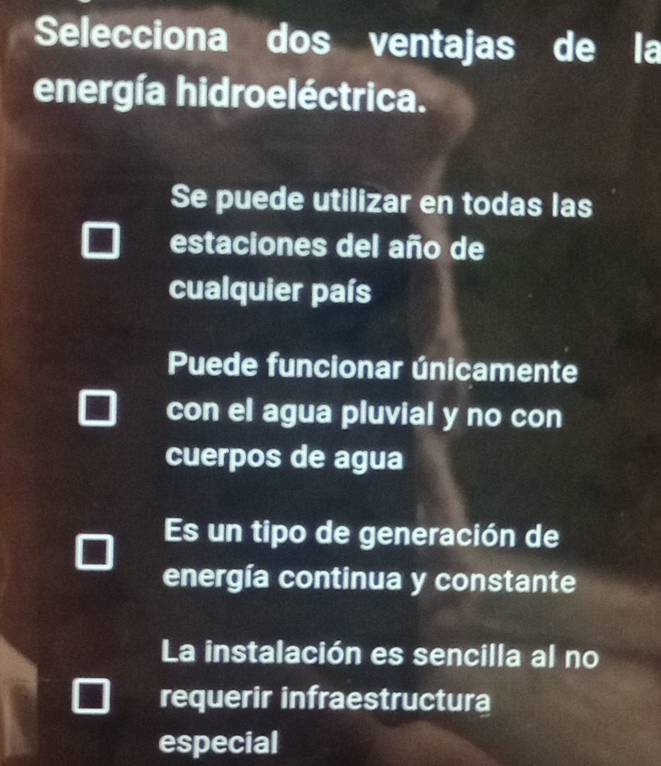Select the 'Puede funcionar únicamente con agua pluvial' checkbox
This screenshot has width=661, height=766.
(96, 411)
